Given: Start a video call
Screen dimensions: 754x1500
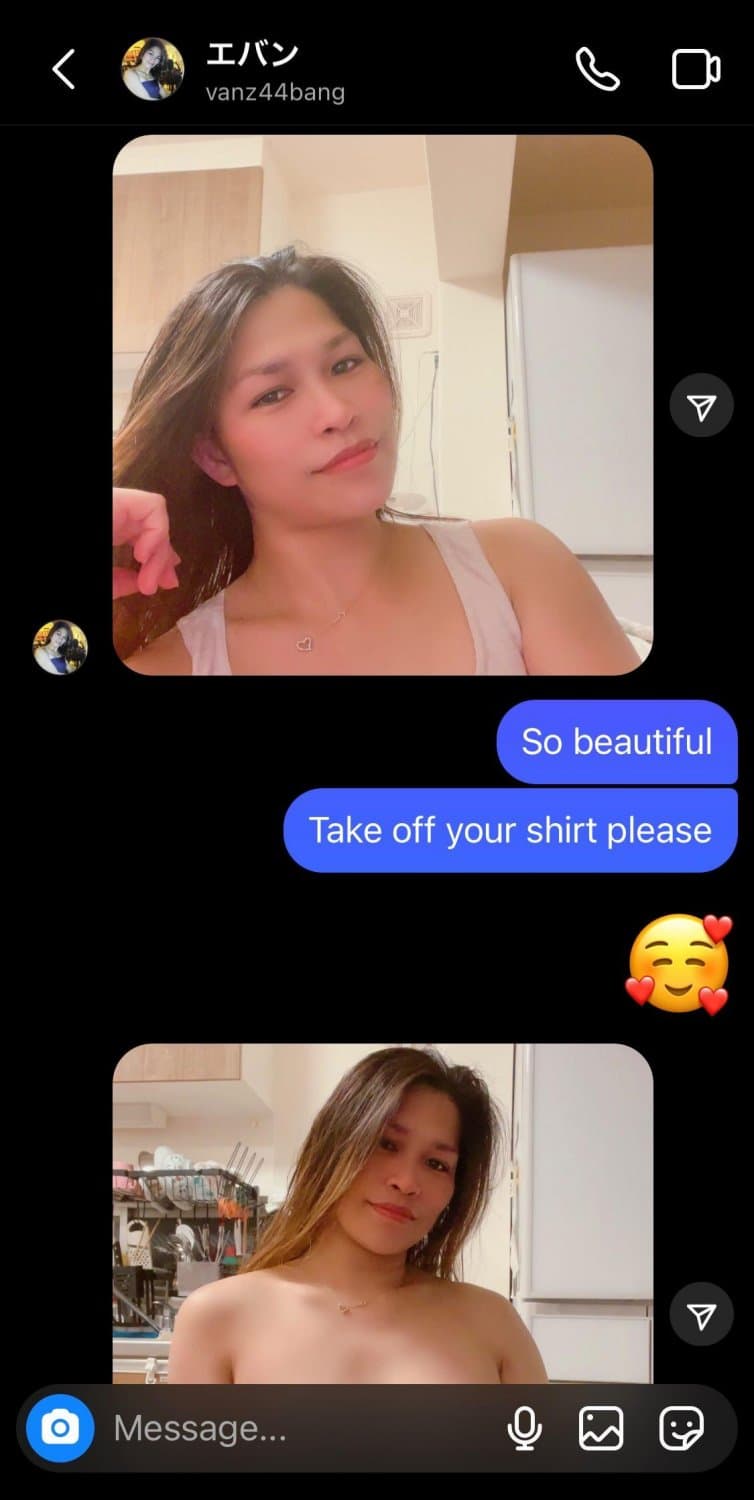Looking at the screenshot, I should (695, 68).
